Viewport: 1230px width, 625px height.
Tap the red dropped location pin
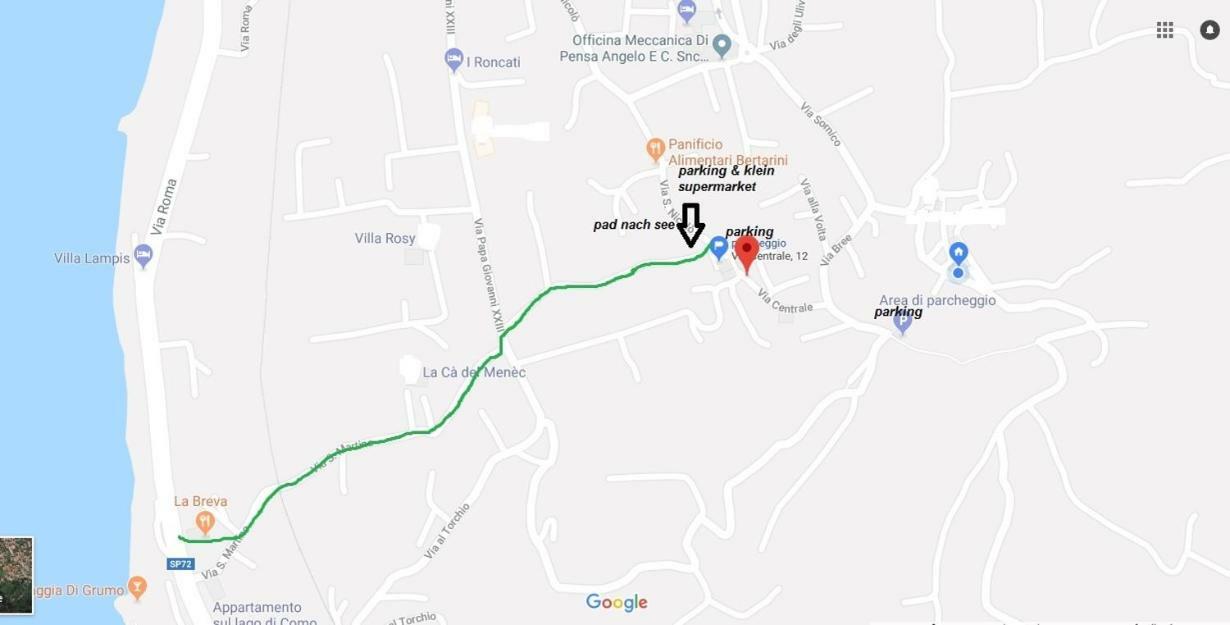click(746, 252)
